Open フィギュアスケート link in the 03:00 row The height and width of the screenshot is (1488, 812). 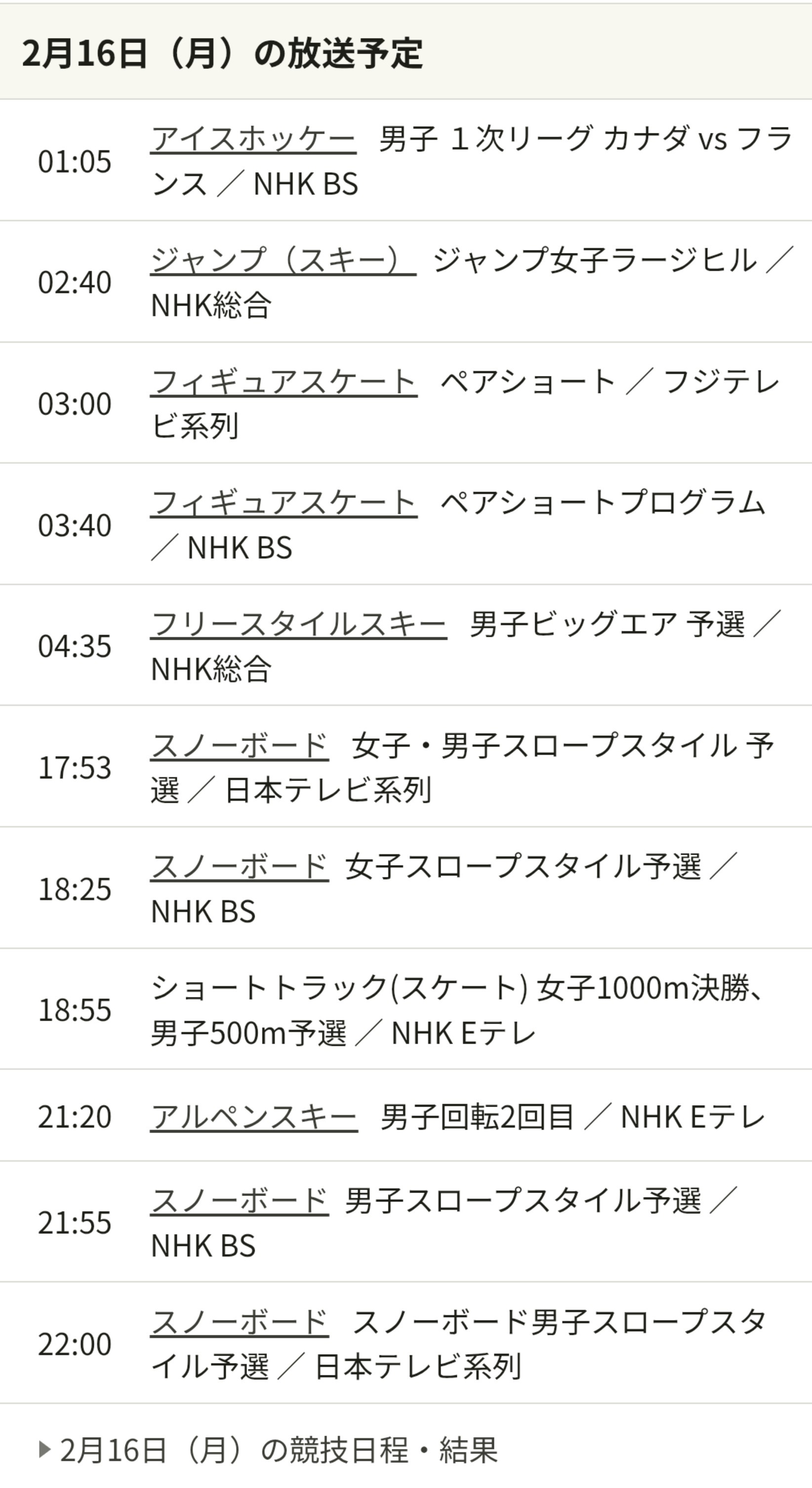pyautogui.click(x=284, y=382)
